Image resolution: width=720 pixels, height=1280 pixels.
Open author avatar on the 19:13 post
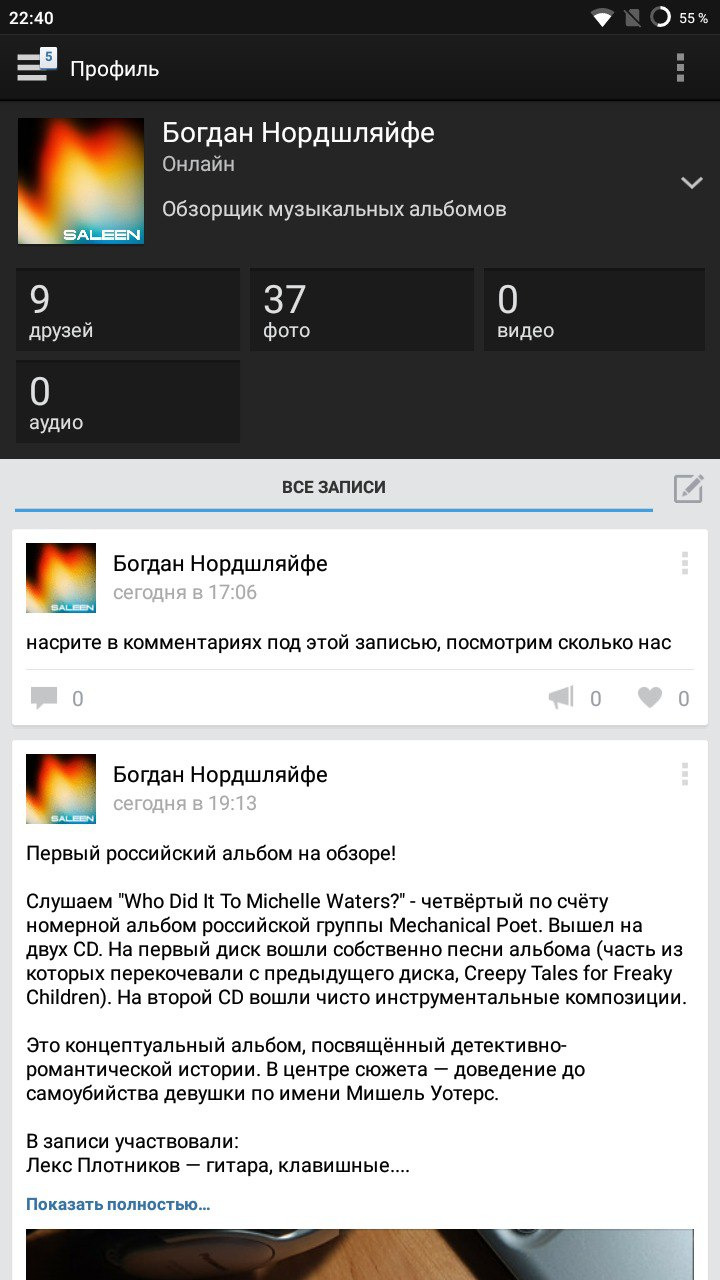[x=61, y=789]
